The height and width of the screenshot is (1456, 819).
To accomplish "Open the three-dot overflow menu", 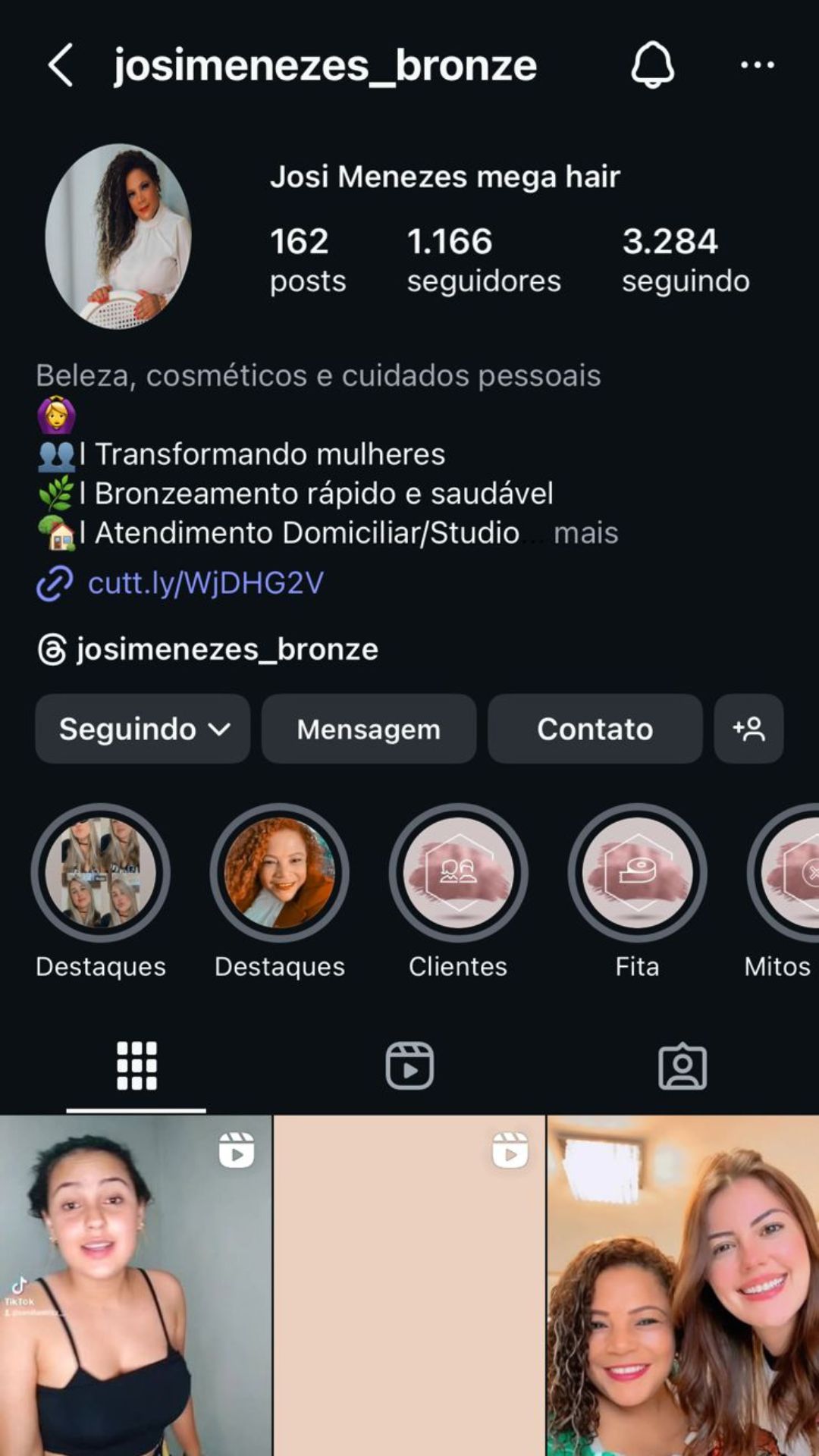I will [757, 65].
